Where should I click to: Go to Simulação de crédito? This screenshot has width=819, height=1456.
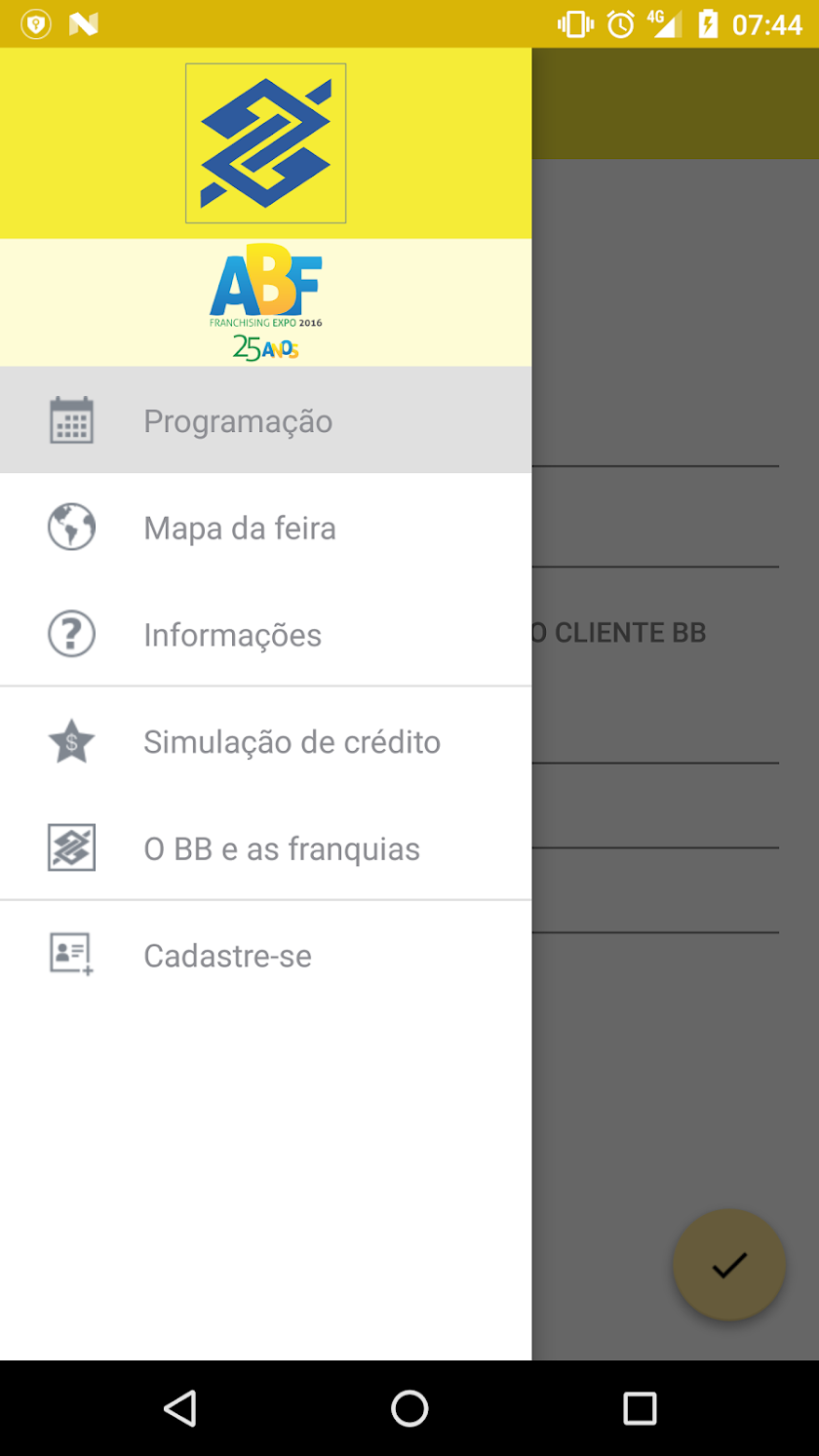tap(292, 742)
